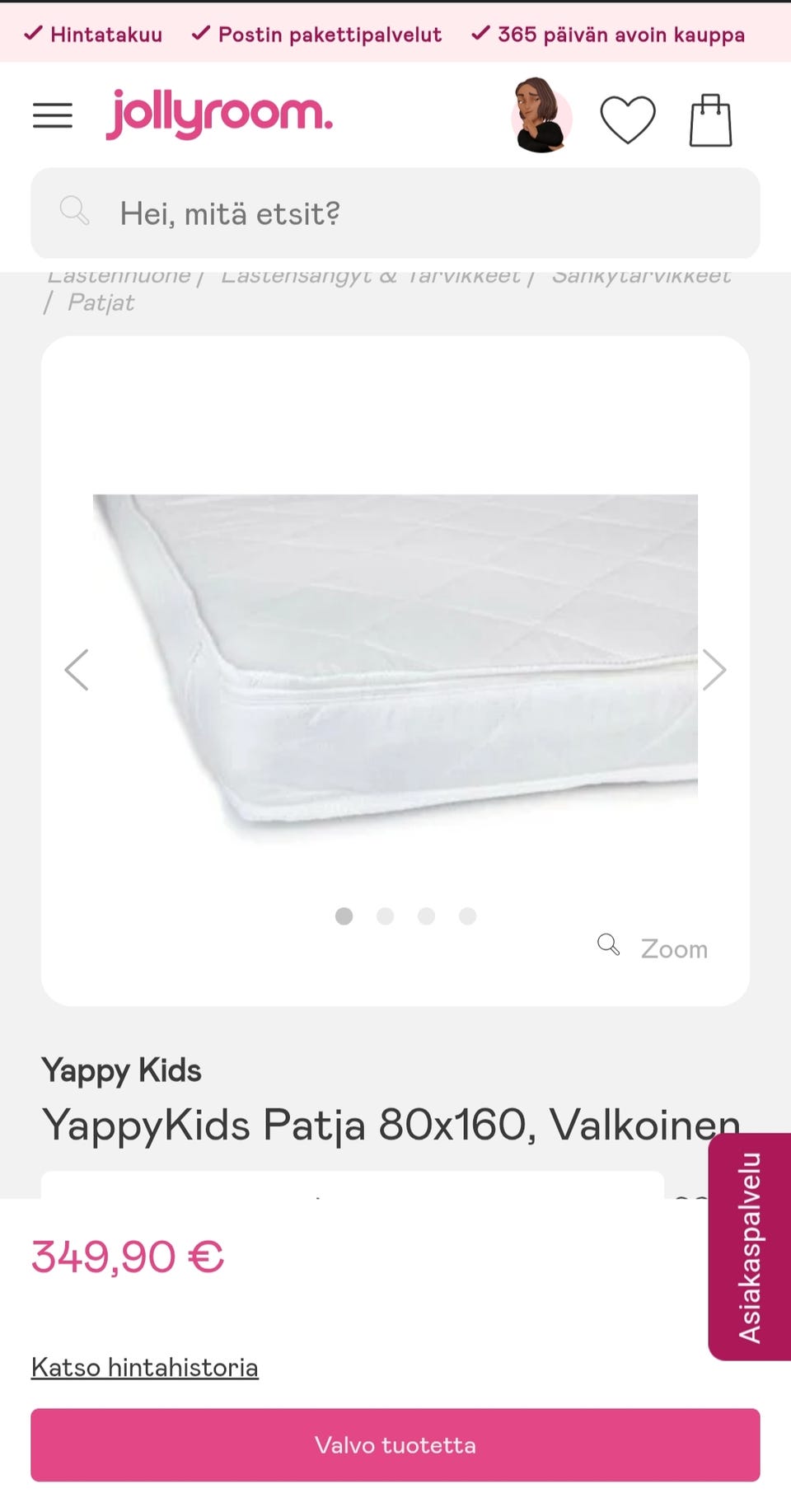Click the Hintatakuu checkmark icon
Image resolution: width=791 pixels, height=1512 pixels.
(34, 34)
